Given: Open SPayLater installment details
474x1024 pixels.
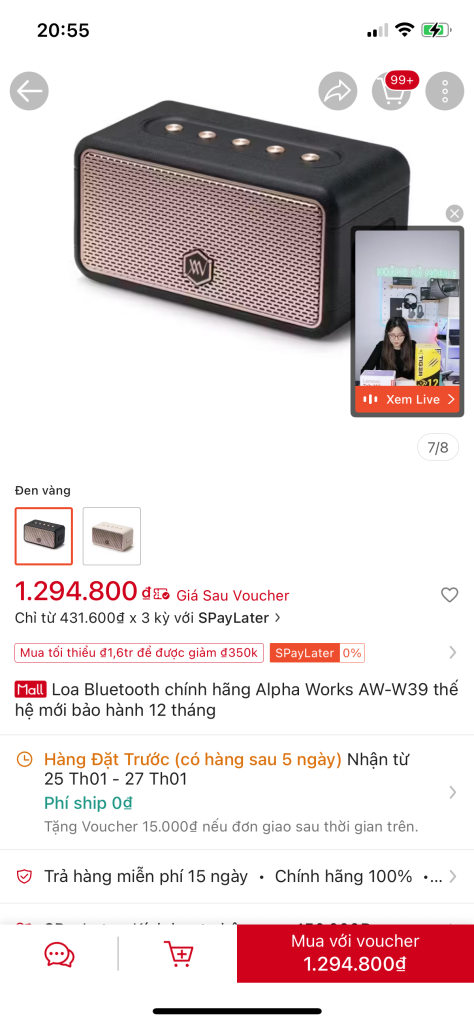Looking at the screenshot, I should pyautogui.click(x=148, y=617).
